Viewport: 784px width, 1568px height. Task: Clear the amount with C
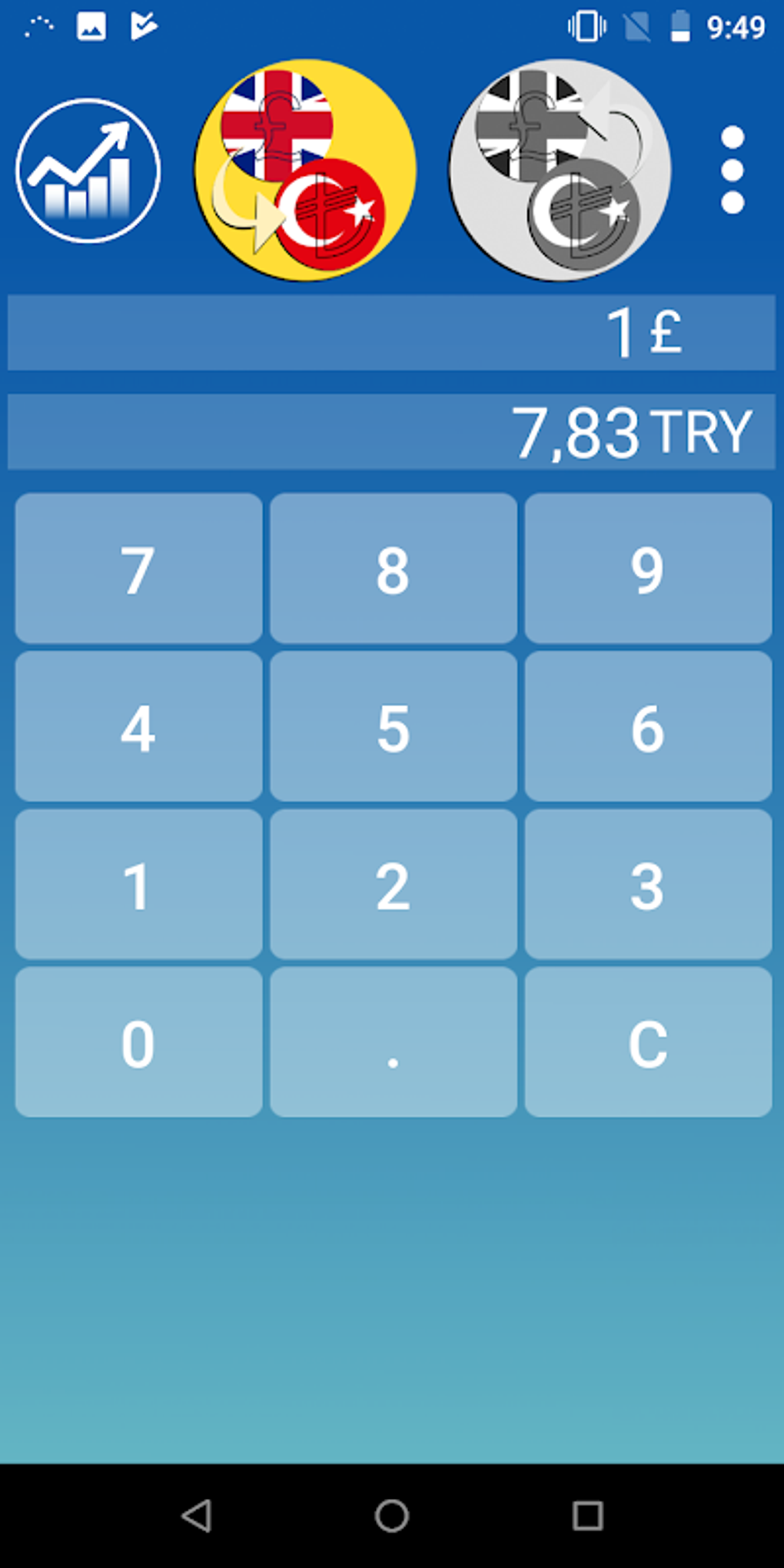click(647, 1042)
